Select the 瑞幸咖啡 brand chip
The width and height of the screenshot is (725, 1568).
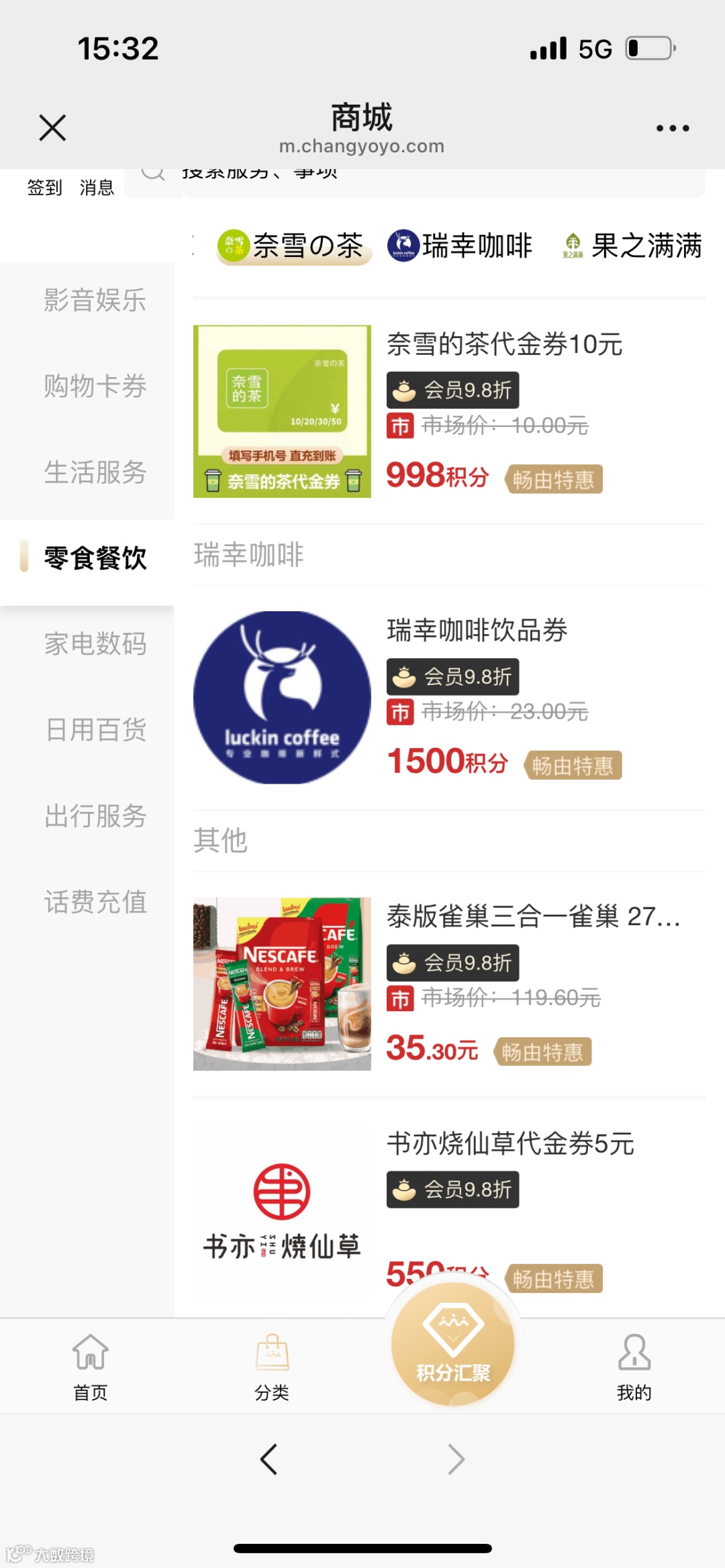[x=461, y=246]
